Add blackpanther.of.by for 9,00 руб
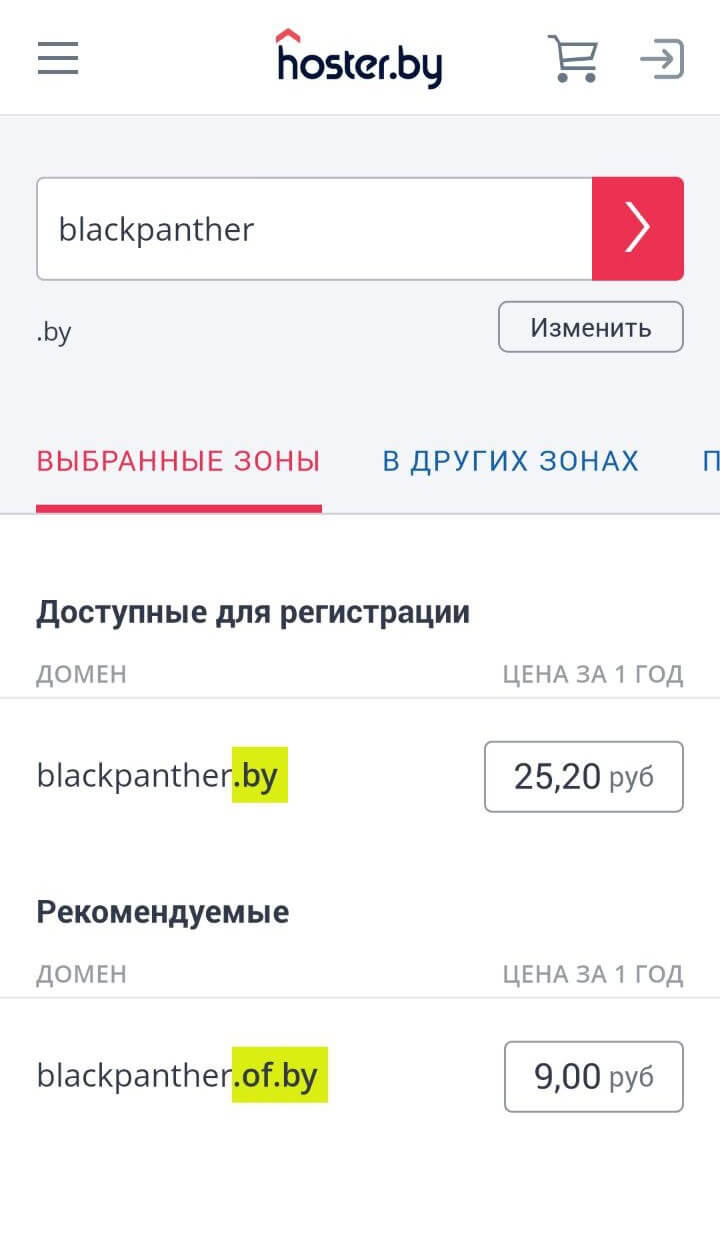Image resolution: width=720 pixels, height=1234 pixels. [593, 1076]
